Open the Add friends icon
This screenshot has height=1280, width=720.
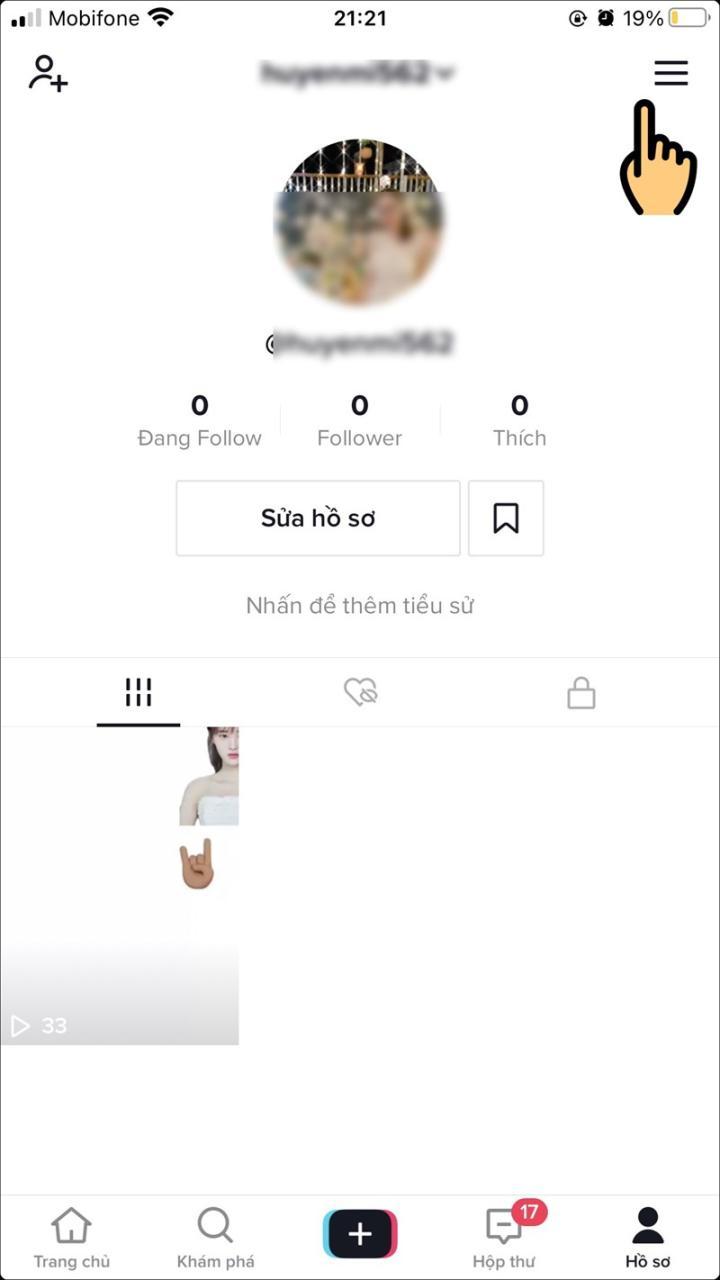click(48, 73)
